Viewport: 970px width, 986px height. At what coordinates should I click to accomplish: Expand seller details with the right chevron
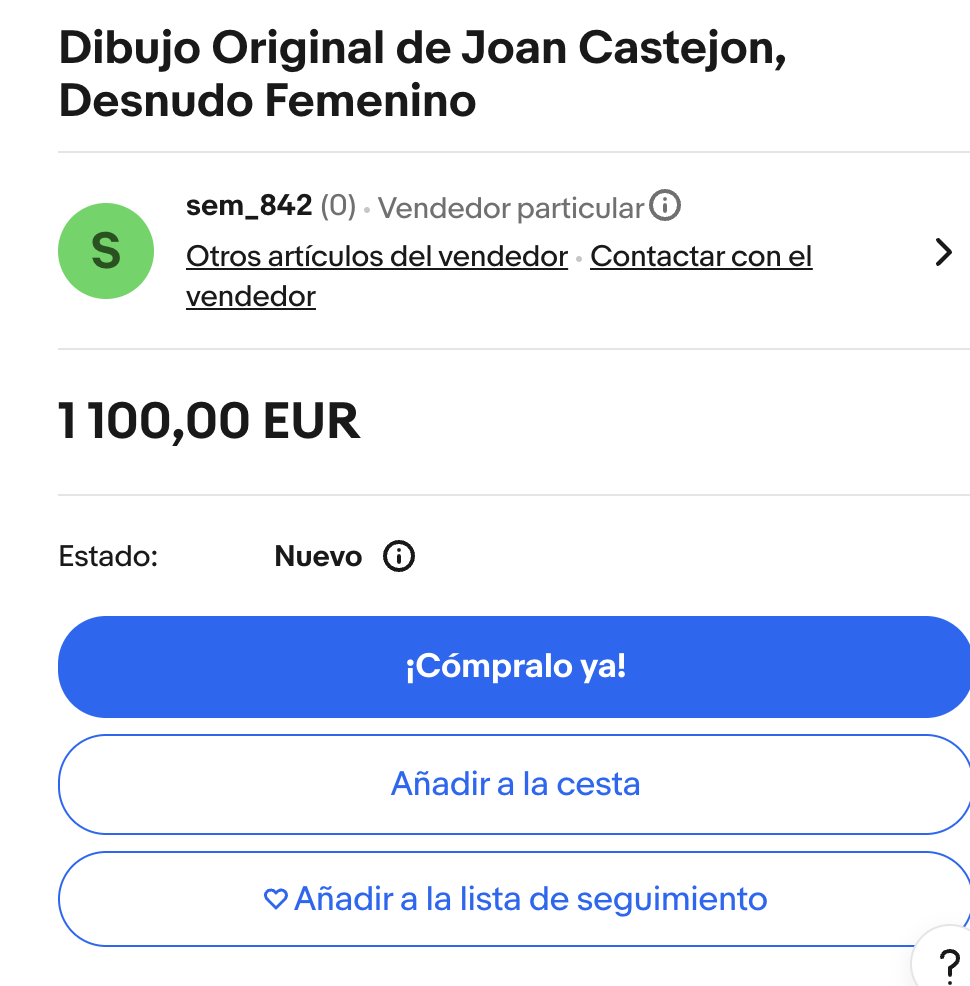941,252
